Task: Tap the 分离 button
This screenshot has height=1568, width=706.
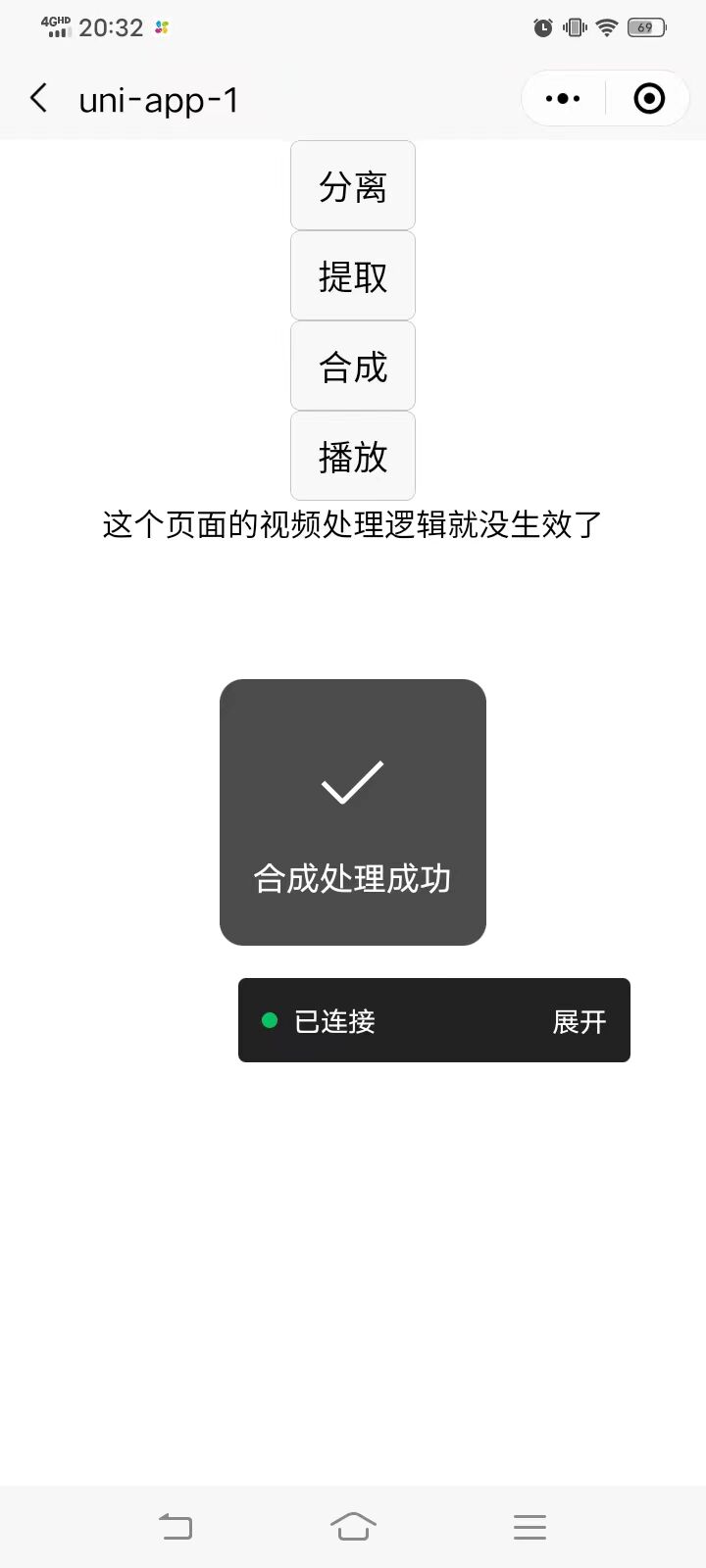Action: 353,186
